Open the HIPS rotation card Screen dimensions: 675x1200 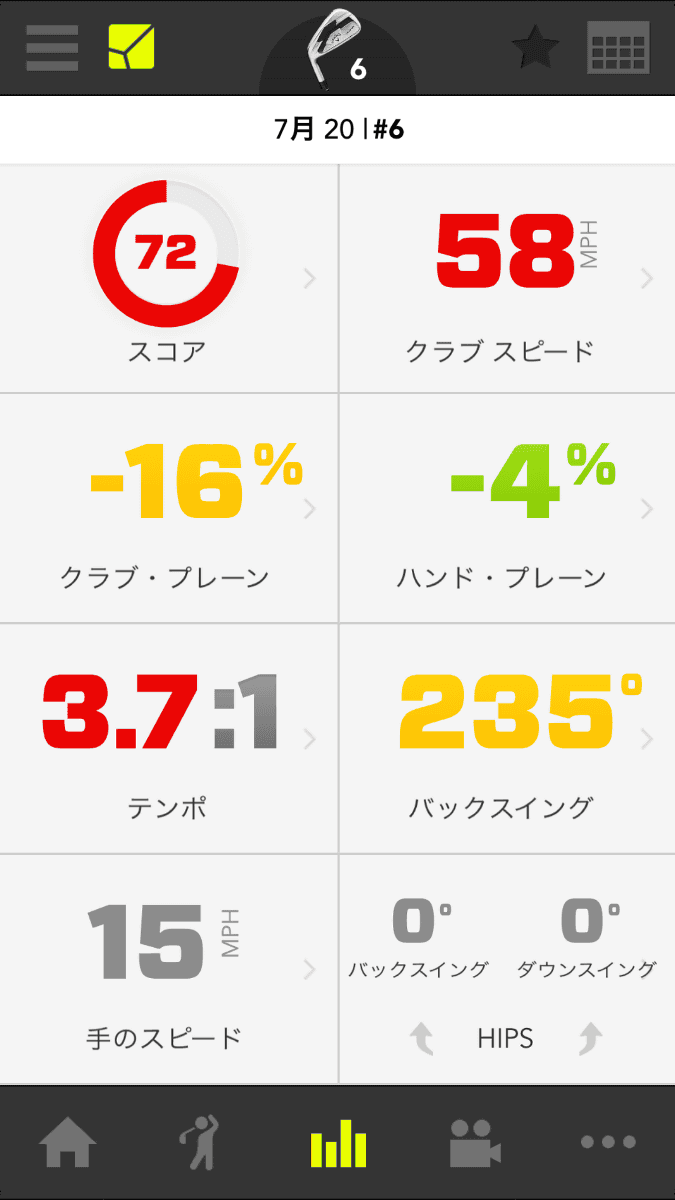pos(507,969)
